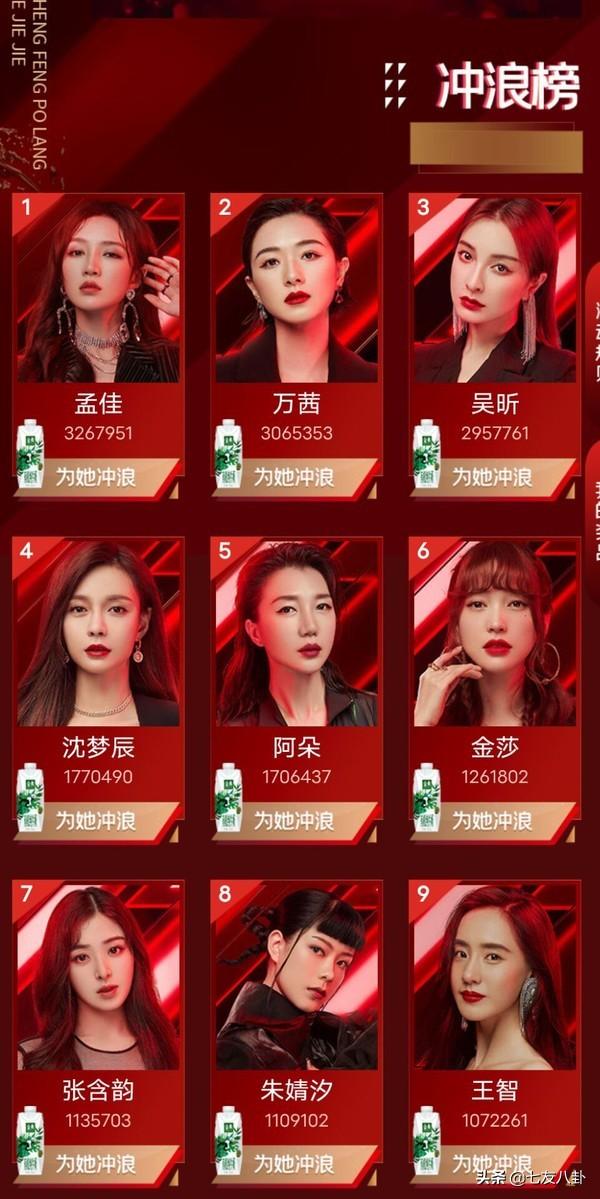Viewport: 600px width, 1199px height.
Task: Open 阿朵's contestant card photo
Action: (x=296, y=632)
